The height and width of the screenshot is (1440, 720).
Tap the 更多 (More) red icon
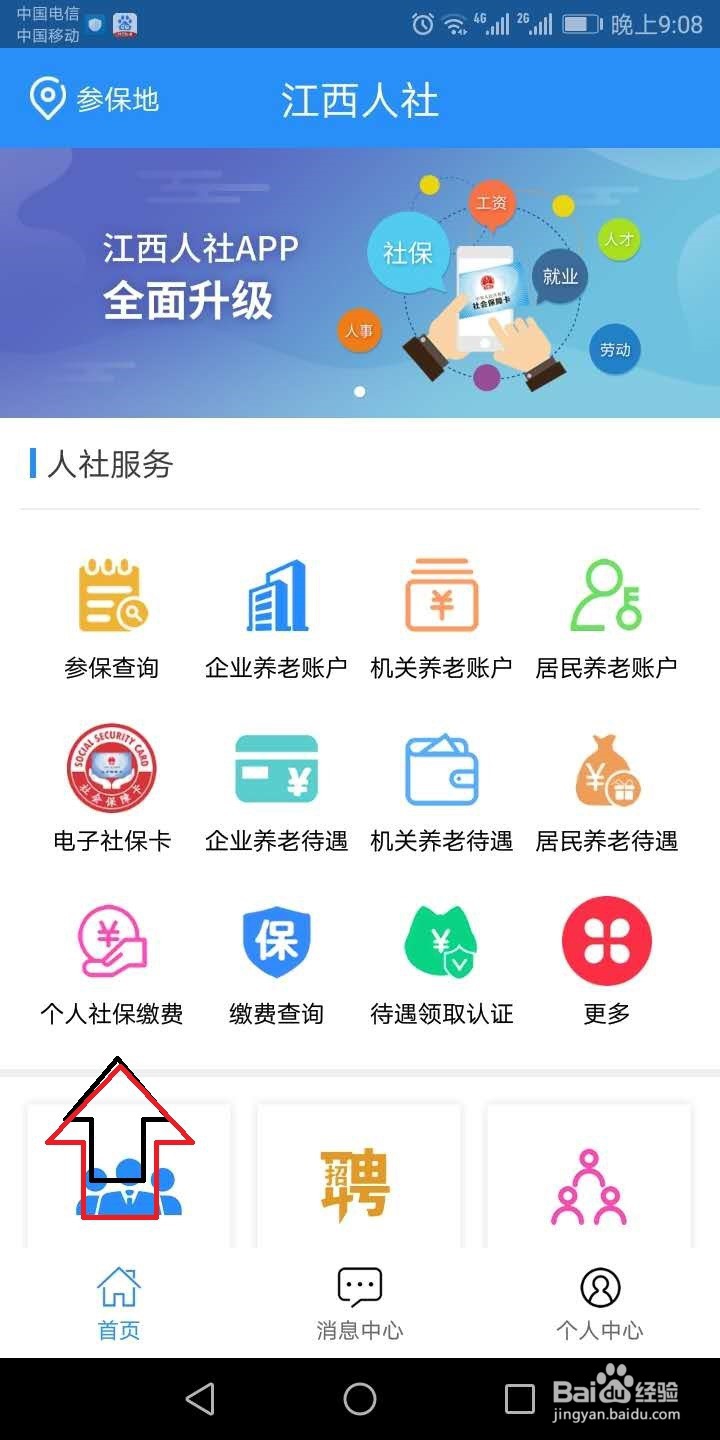coord(606,940)
